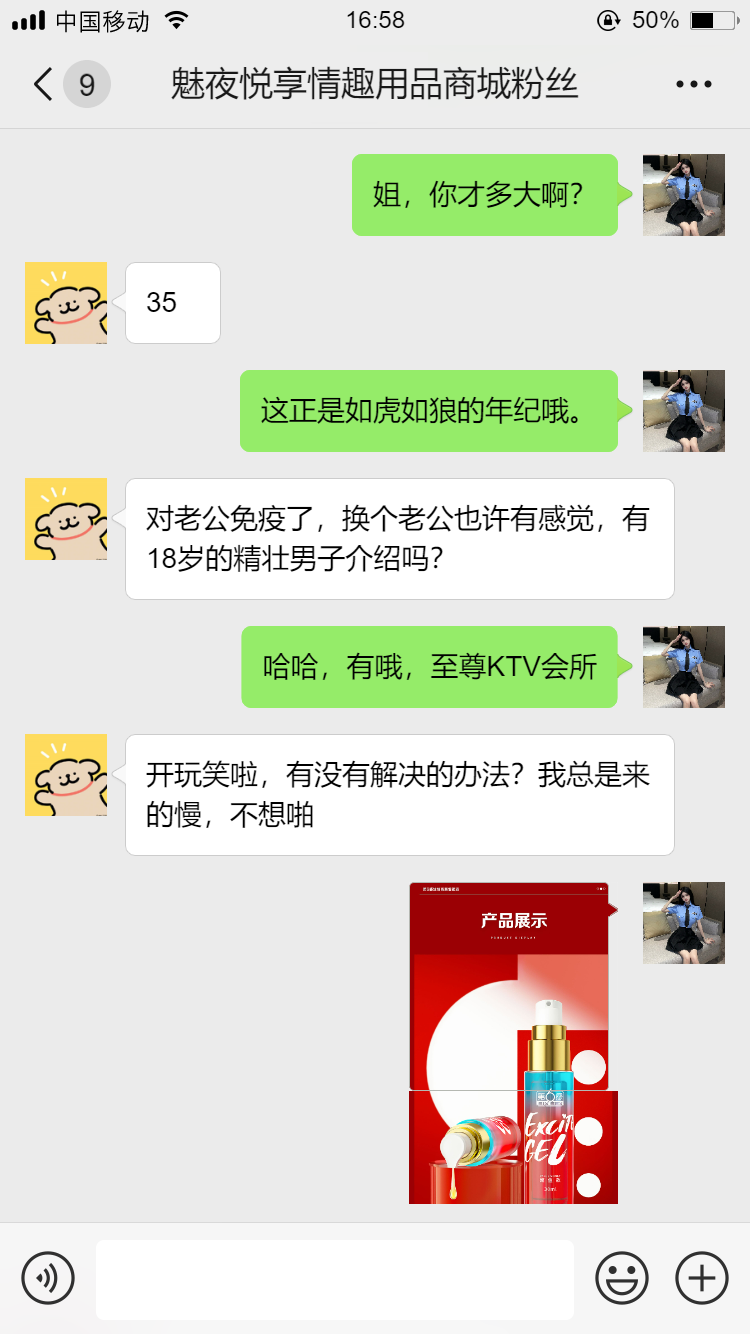
Task: View the sender's avatar beside "姐，你才多大啊?"
Action: [684, 195]
